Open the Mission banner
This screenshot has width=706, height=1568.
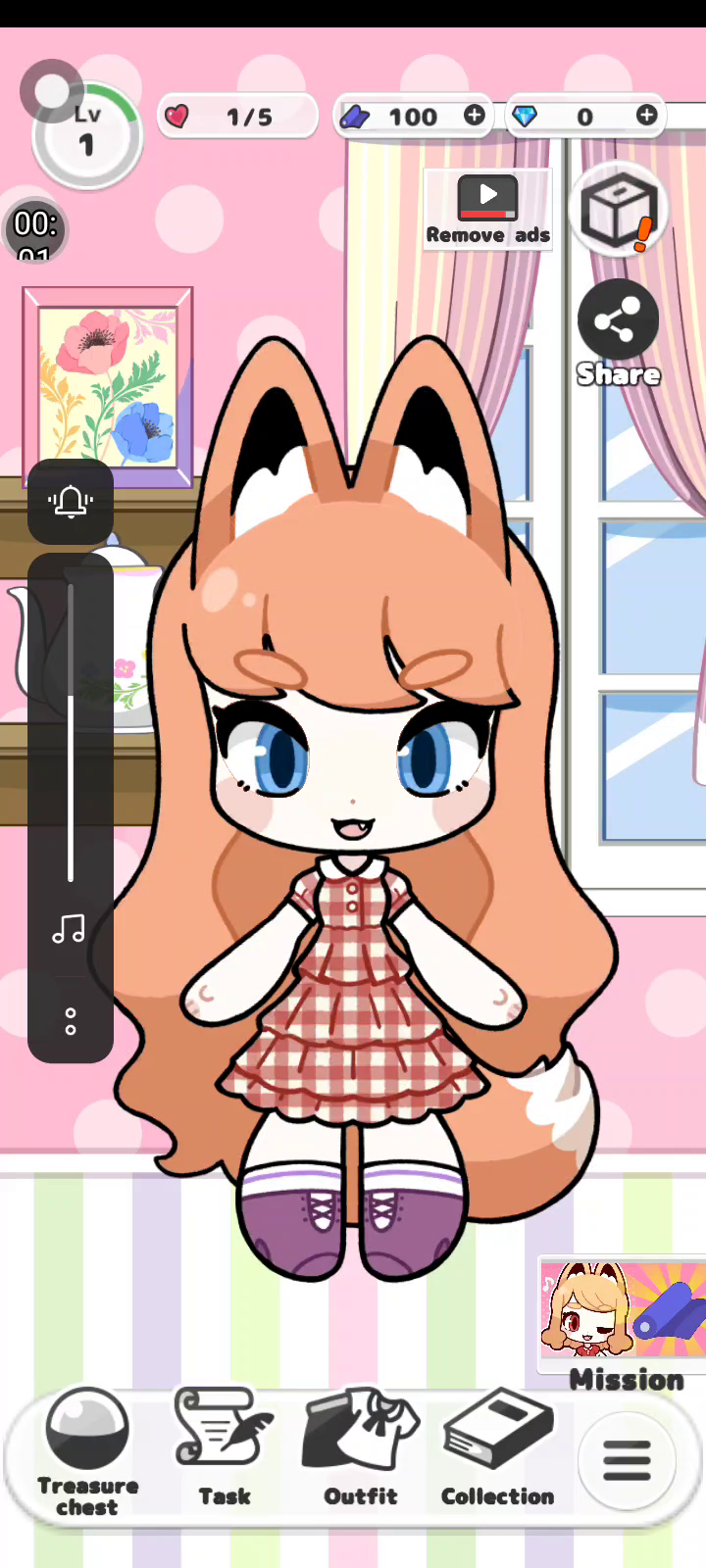click(x=624, y=1323)
